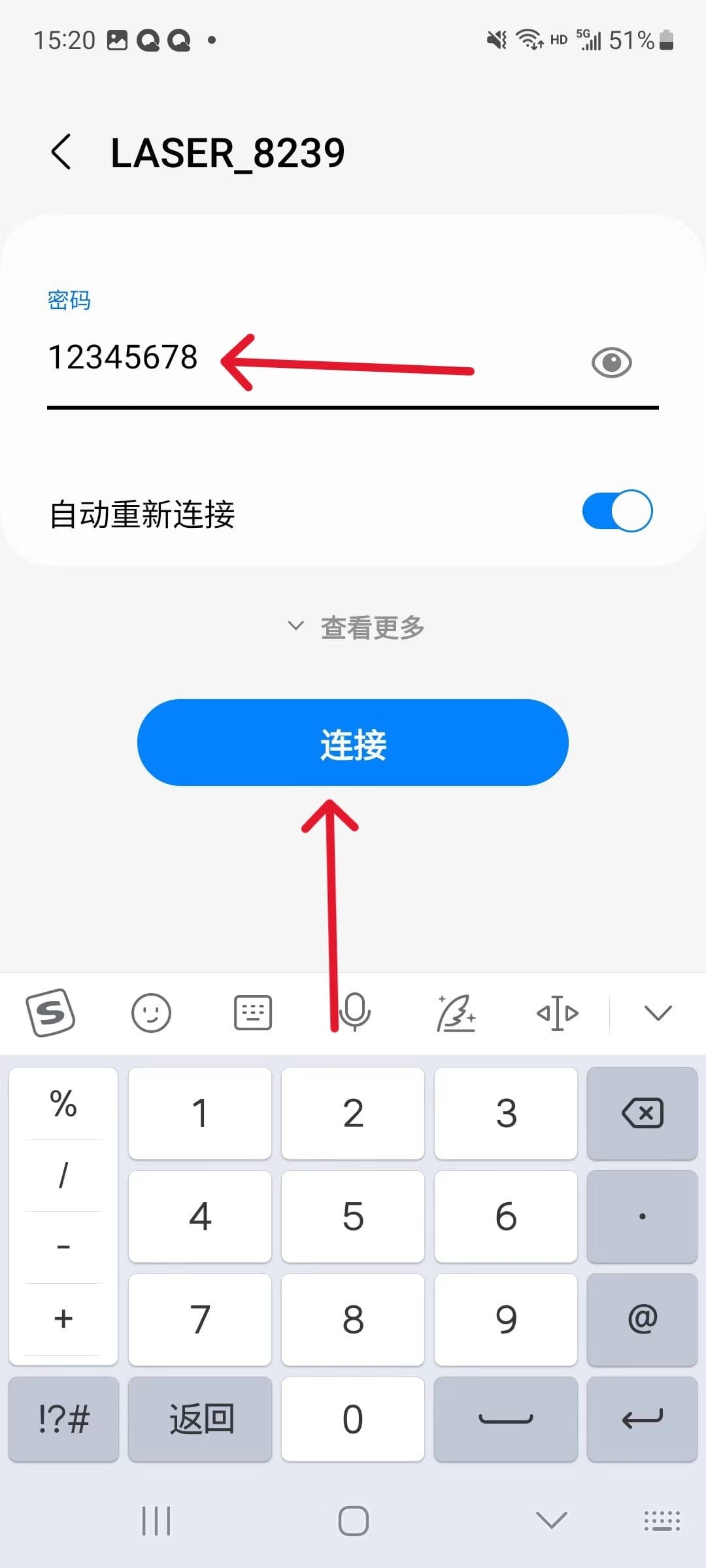
Task: Tap the 5 key on the keypad
Action: 353,1217
